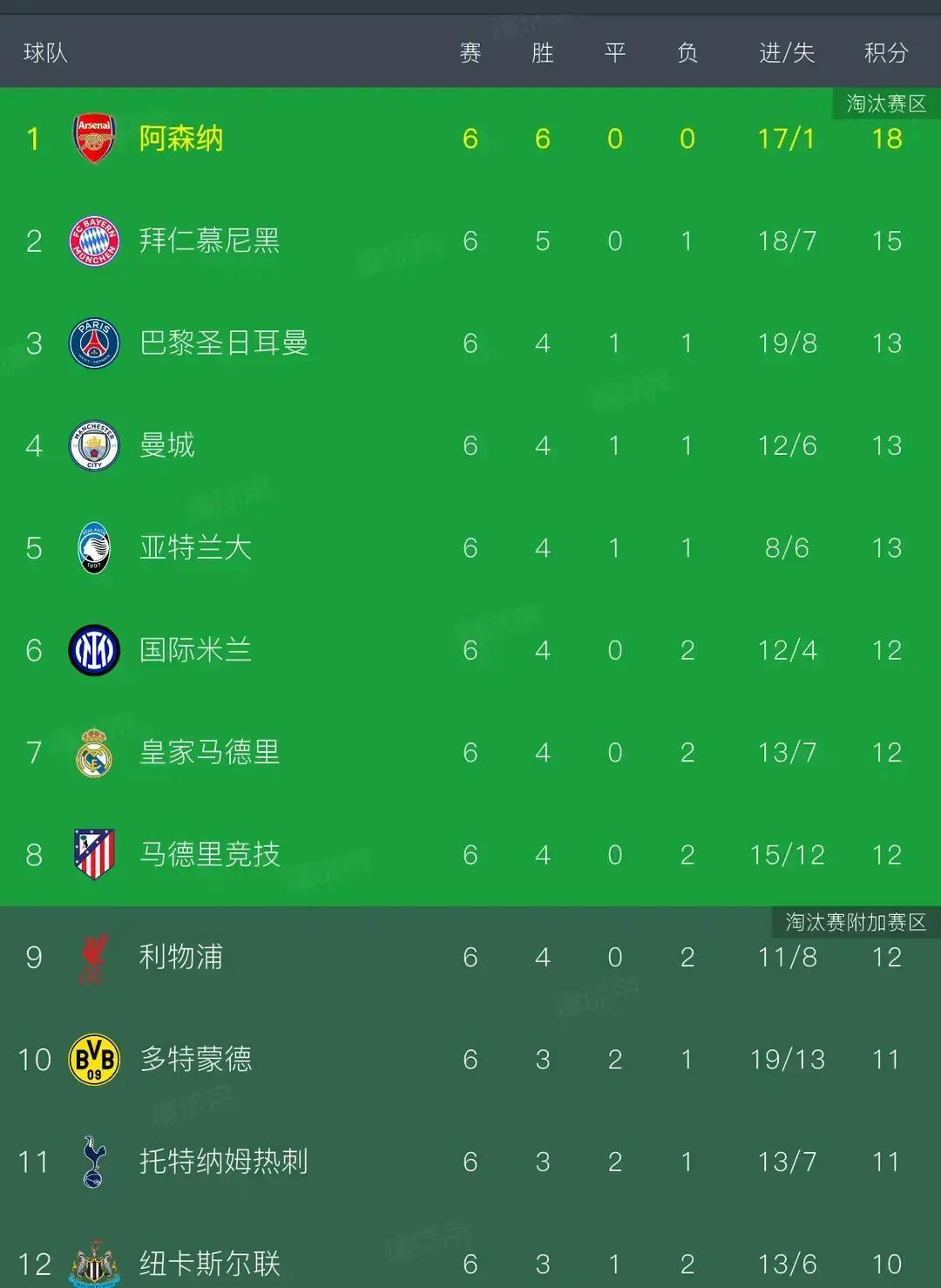Click the Liverpool liver bird logo
This screenshot has height=1288, width=941.
click(94, 957)
